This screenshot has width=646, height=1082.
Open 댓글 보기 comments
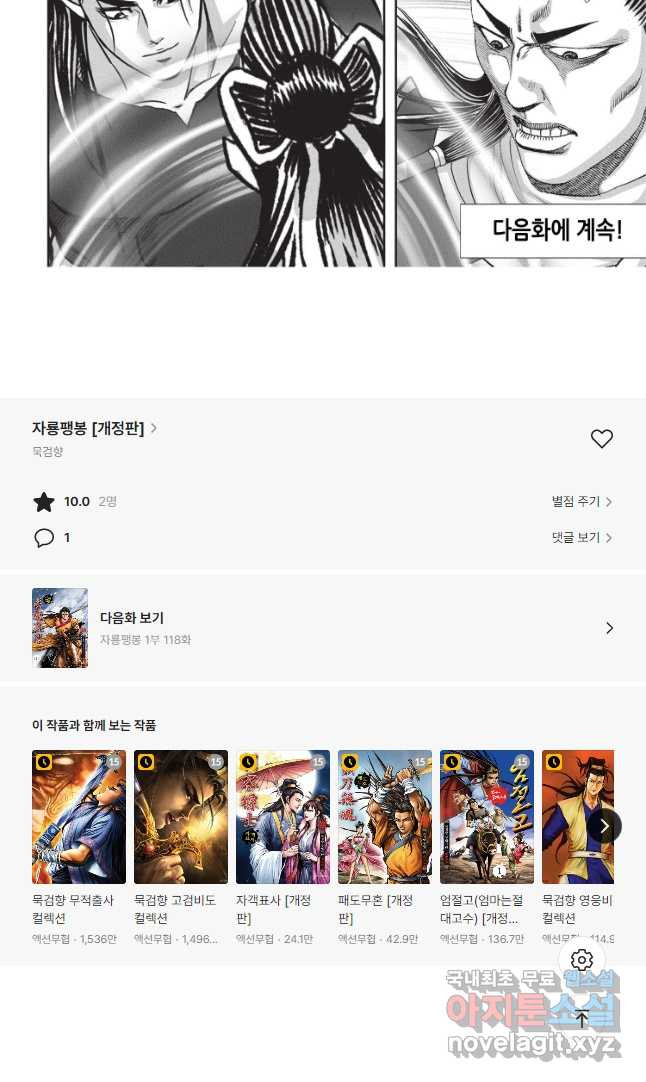tap(581, 538)
